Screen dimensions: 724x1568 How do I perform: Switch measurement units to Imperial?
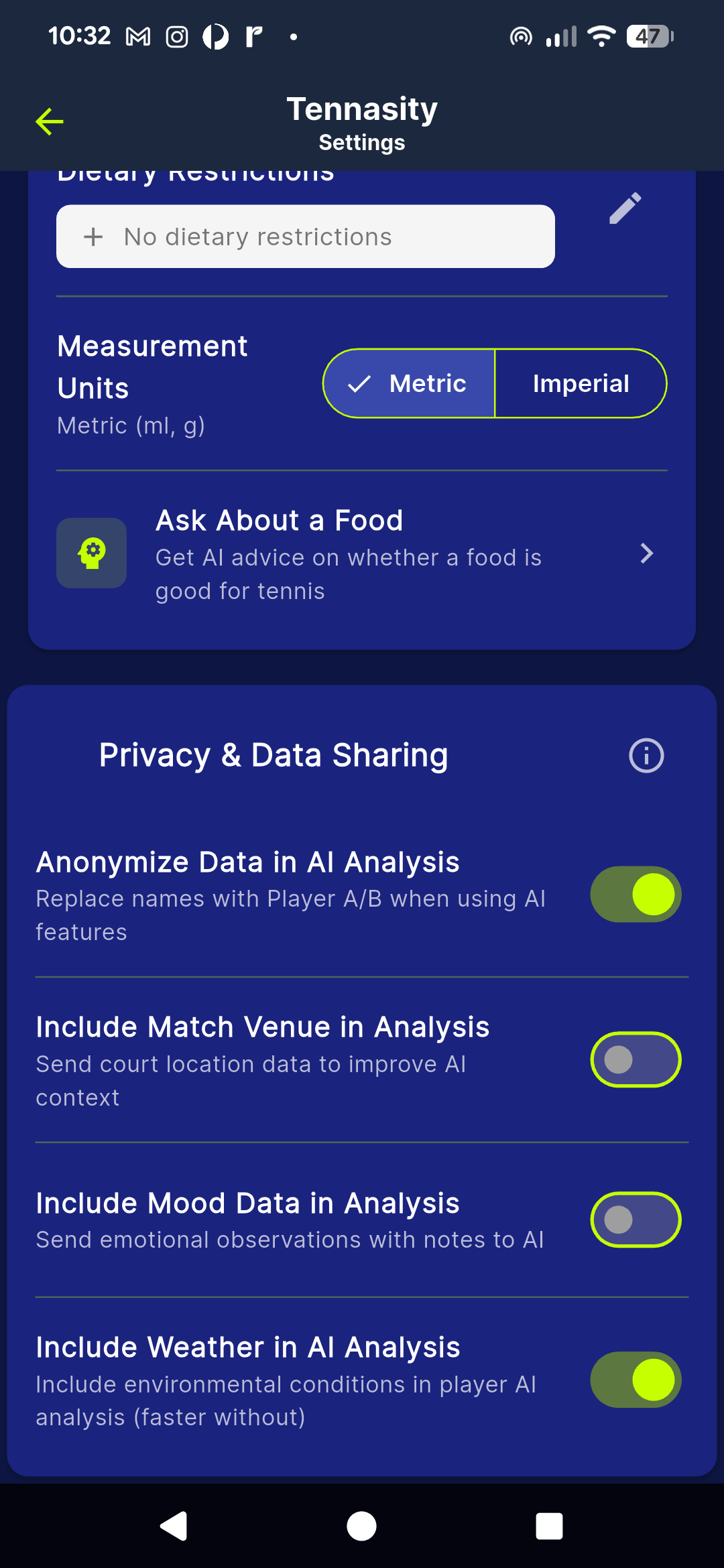[581, 383]
